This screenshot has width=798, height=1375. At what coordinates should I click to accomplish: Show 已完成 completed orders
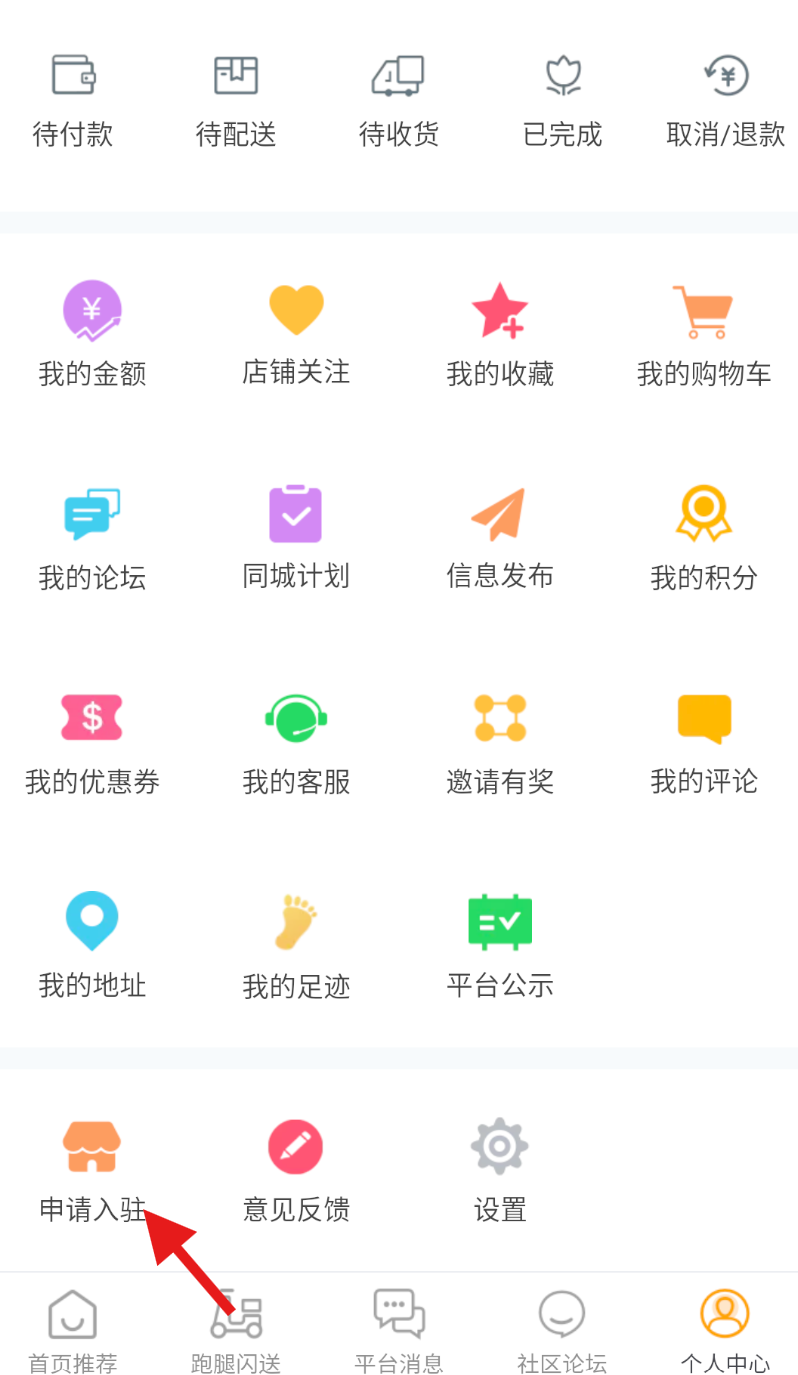[562, 100]
